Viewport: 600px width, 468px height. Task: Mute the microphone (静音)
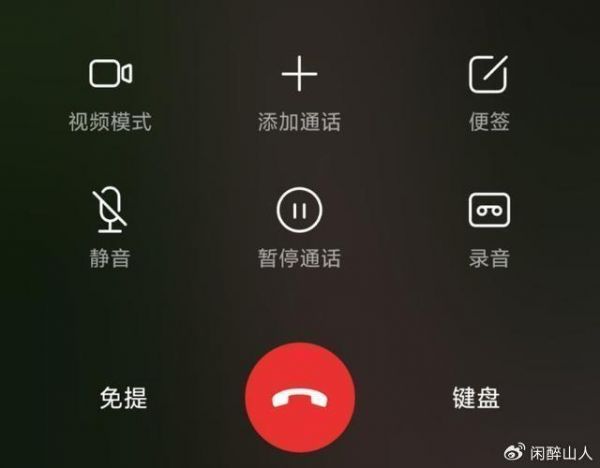[110, 211]
